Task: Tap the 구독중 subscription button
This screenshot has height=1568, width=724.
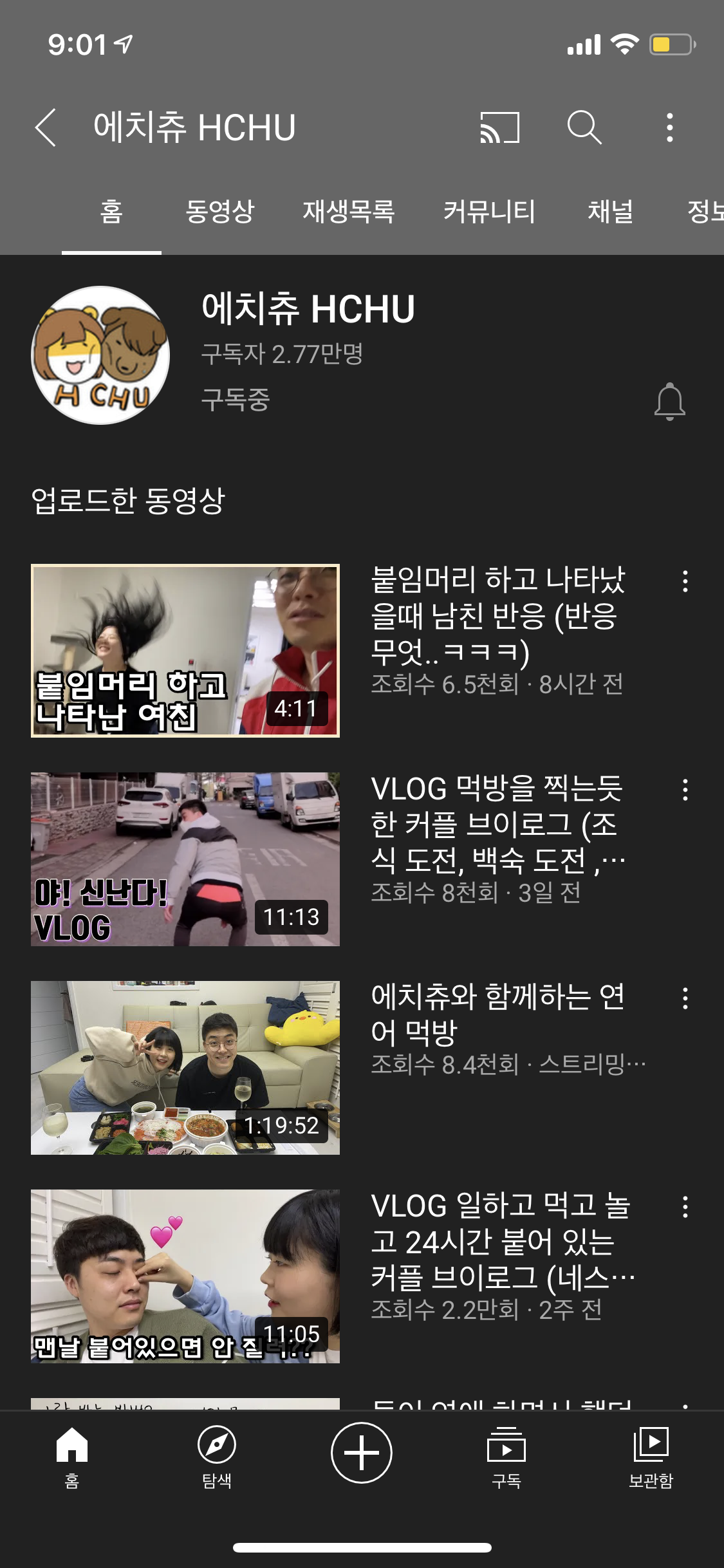Action: (236, 400)
